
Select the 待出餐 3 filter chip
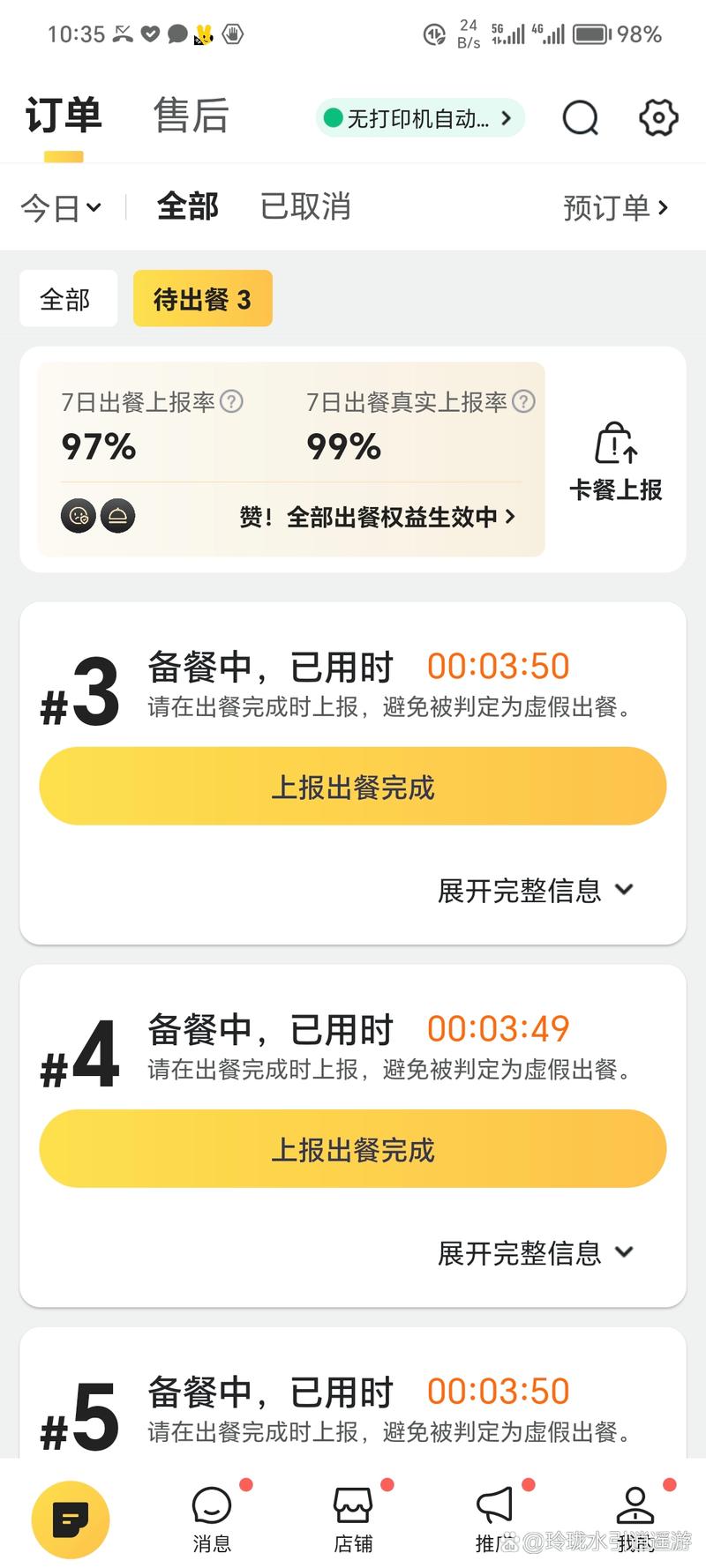(x=202, y=299)
